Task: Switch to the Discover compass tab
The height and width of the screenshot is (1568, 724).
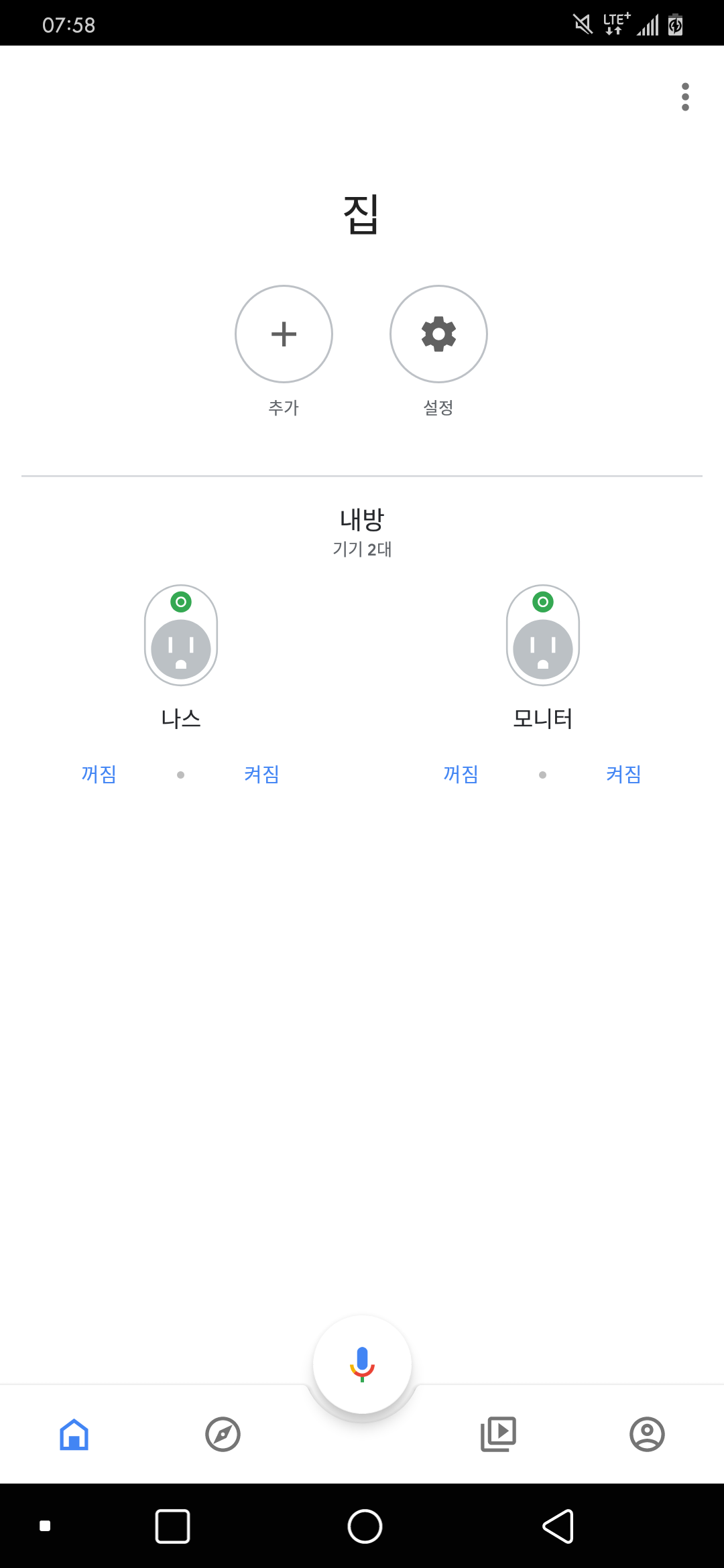Action: (x=223, y=1435)
